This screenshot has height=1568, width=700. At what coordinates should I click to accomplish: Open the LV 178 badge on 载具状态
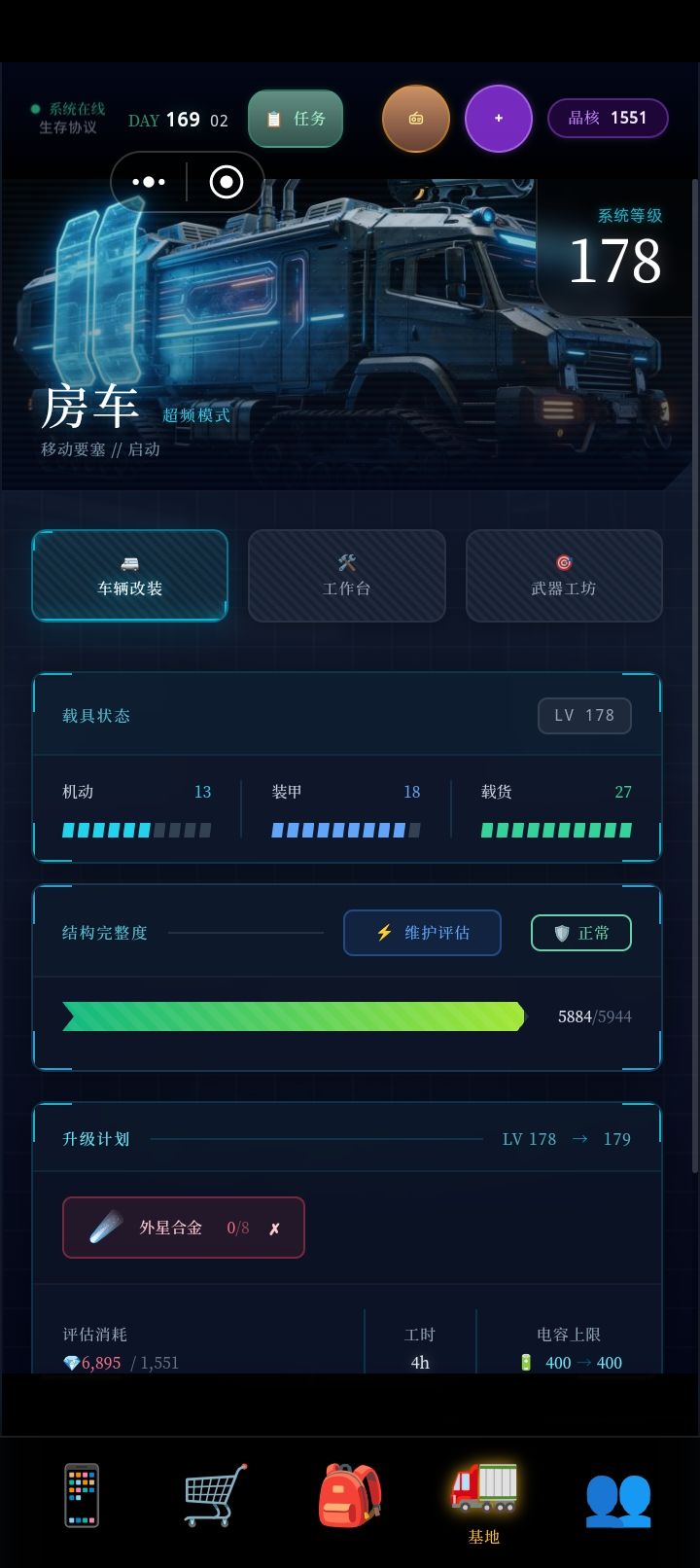(x=584, y=715)
